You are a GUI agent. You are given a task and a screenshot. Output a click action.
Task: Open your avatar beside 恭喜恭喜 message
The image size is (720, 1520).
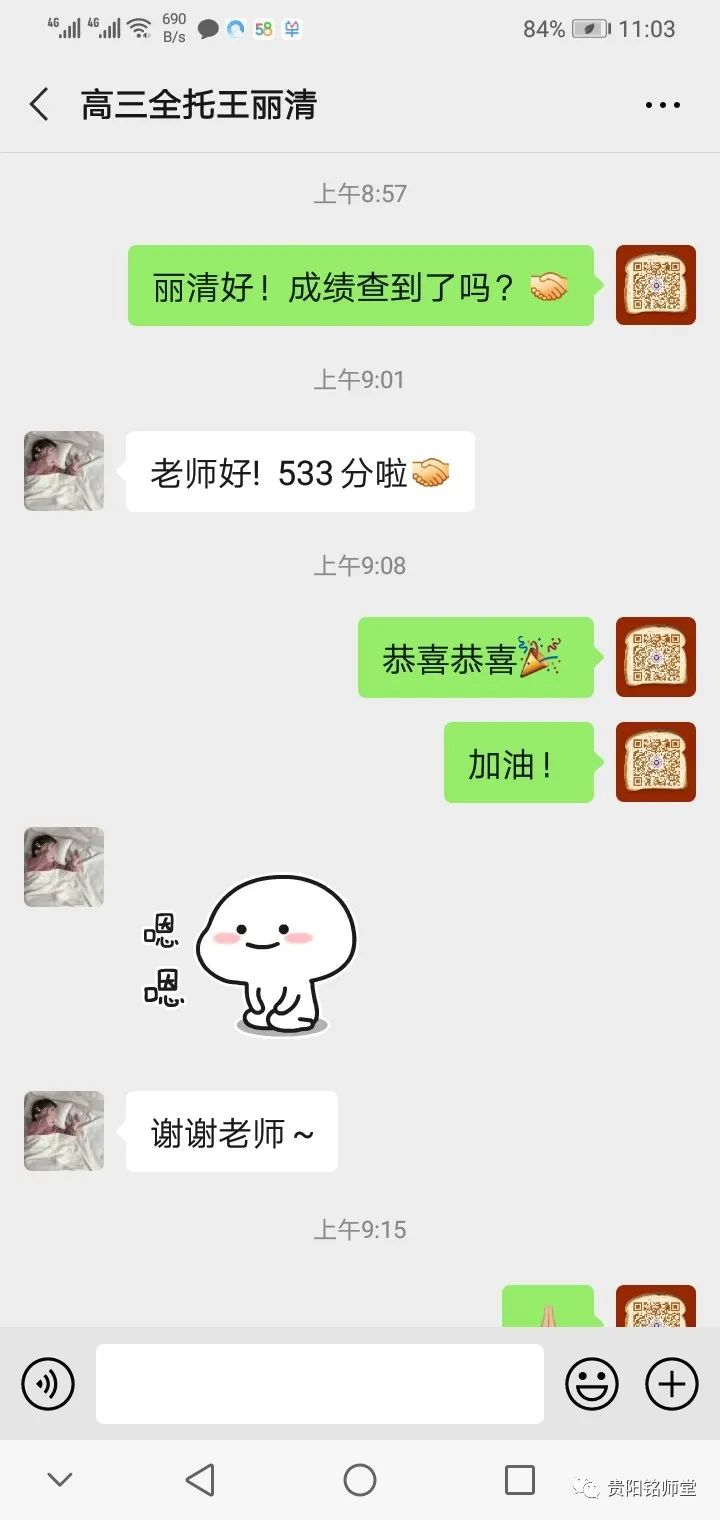(x=655, y=657)
